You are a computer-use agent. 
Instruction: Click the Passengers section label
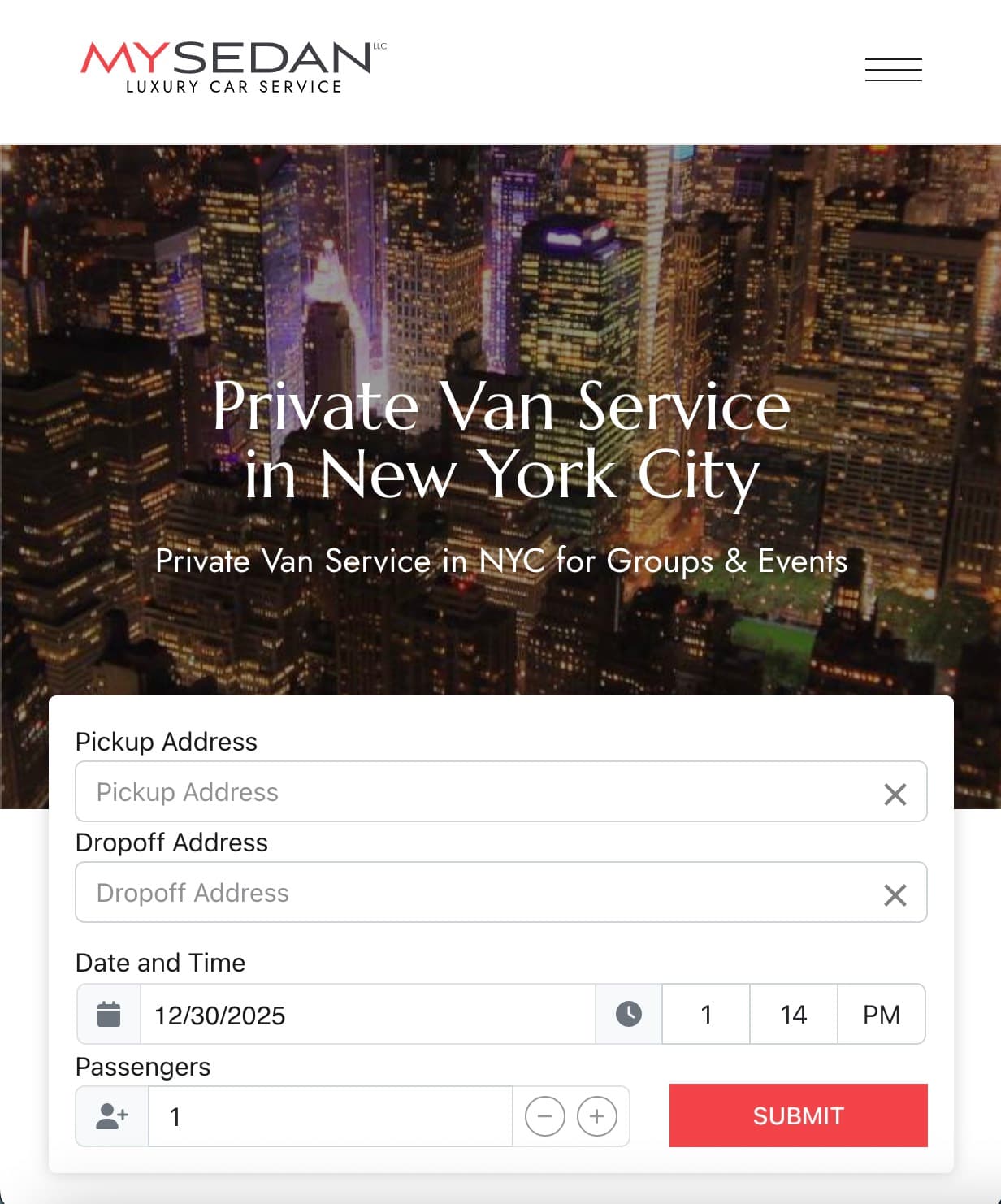pos(142,1067)
